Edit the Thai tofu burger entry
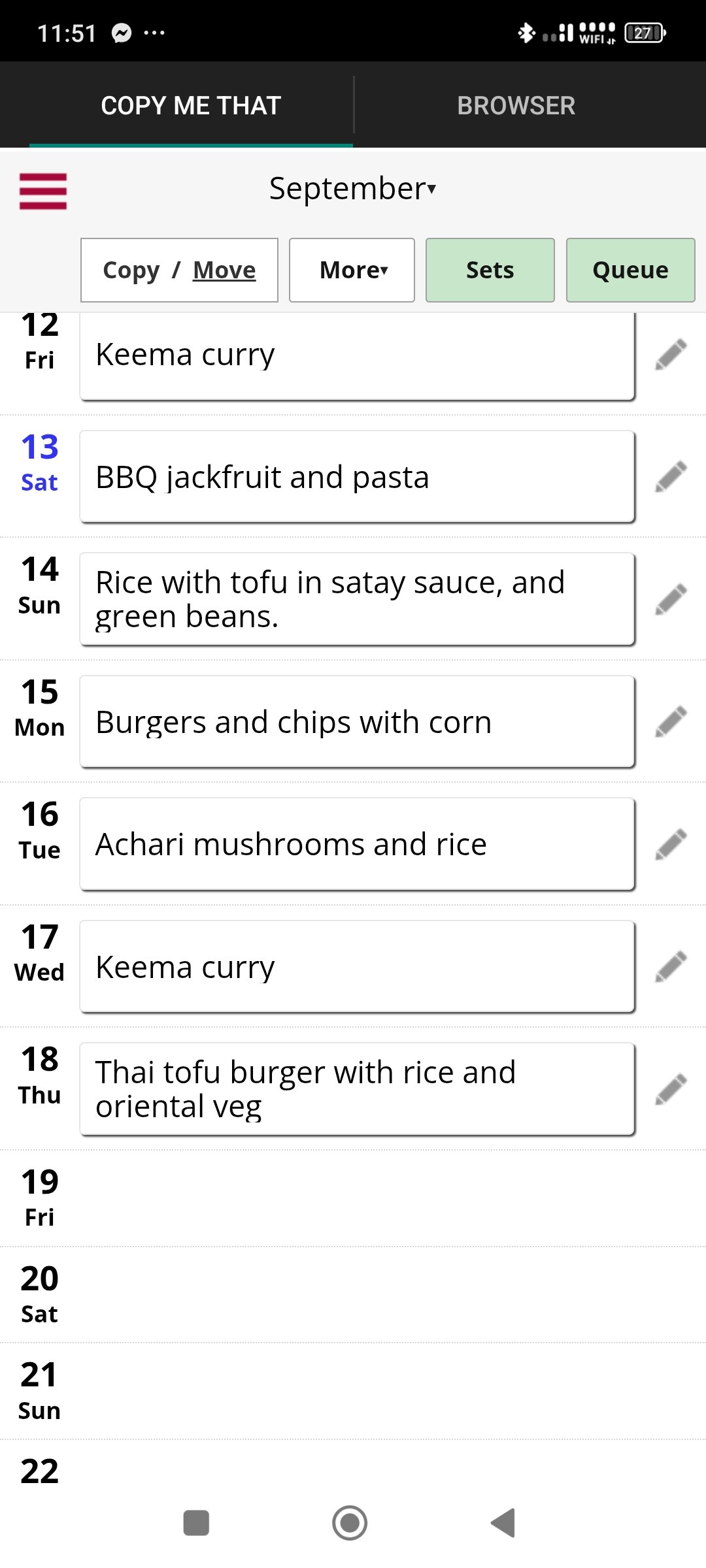The image size is (706, 1568). (x=671, y=1089)
